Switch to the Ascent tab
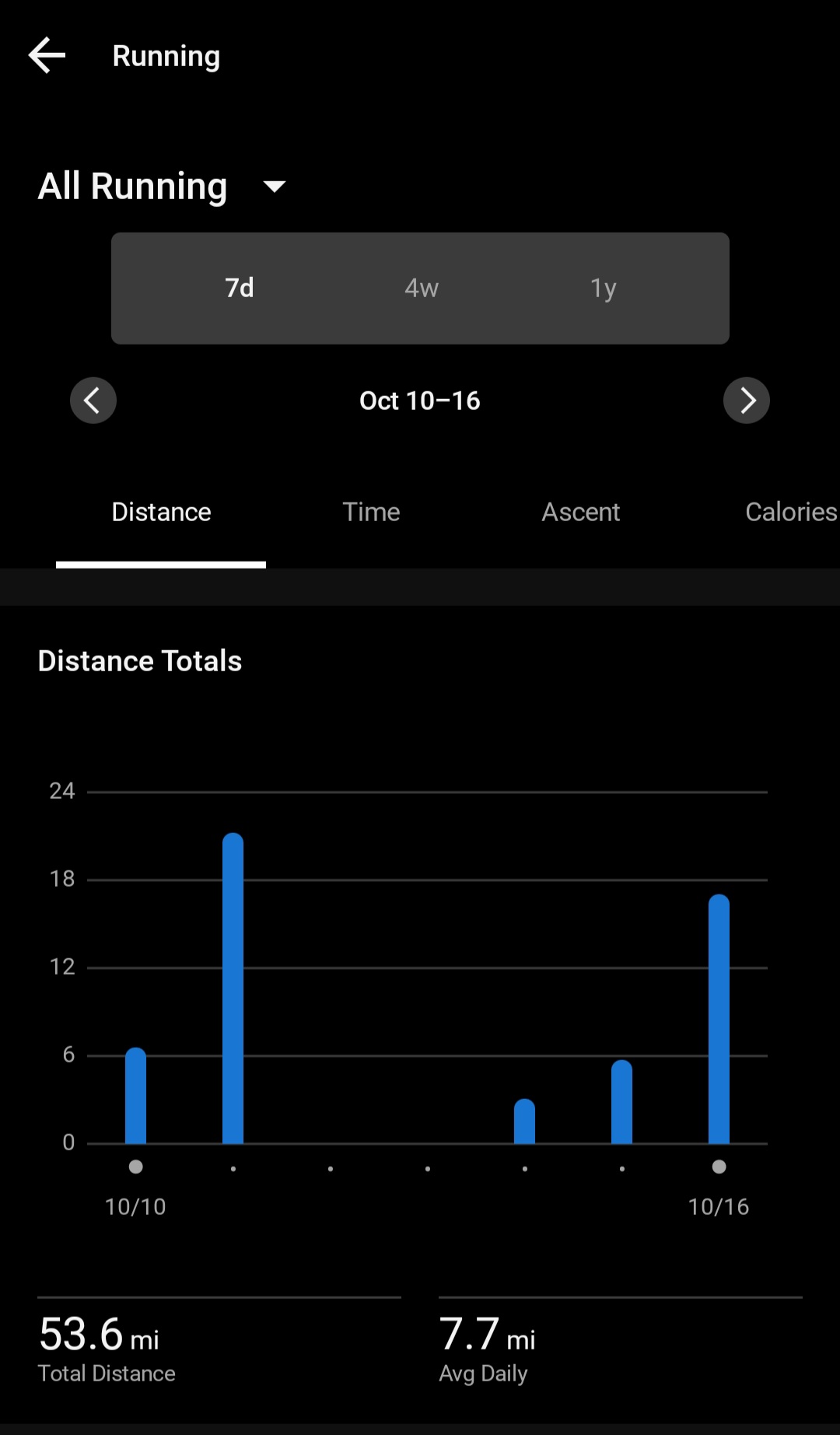This screenshot has height=1435, width=840. point(580,512)
